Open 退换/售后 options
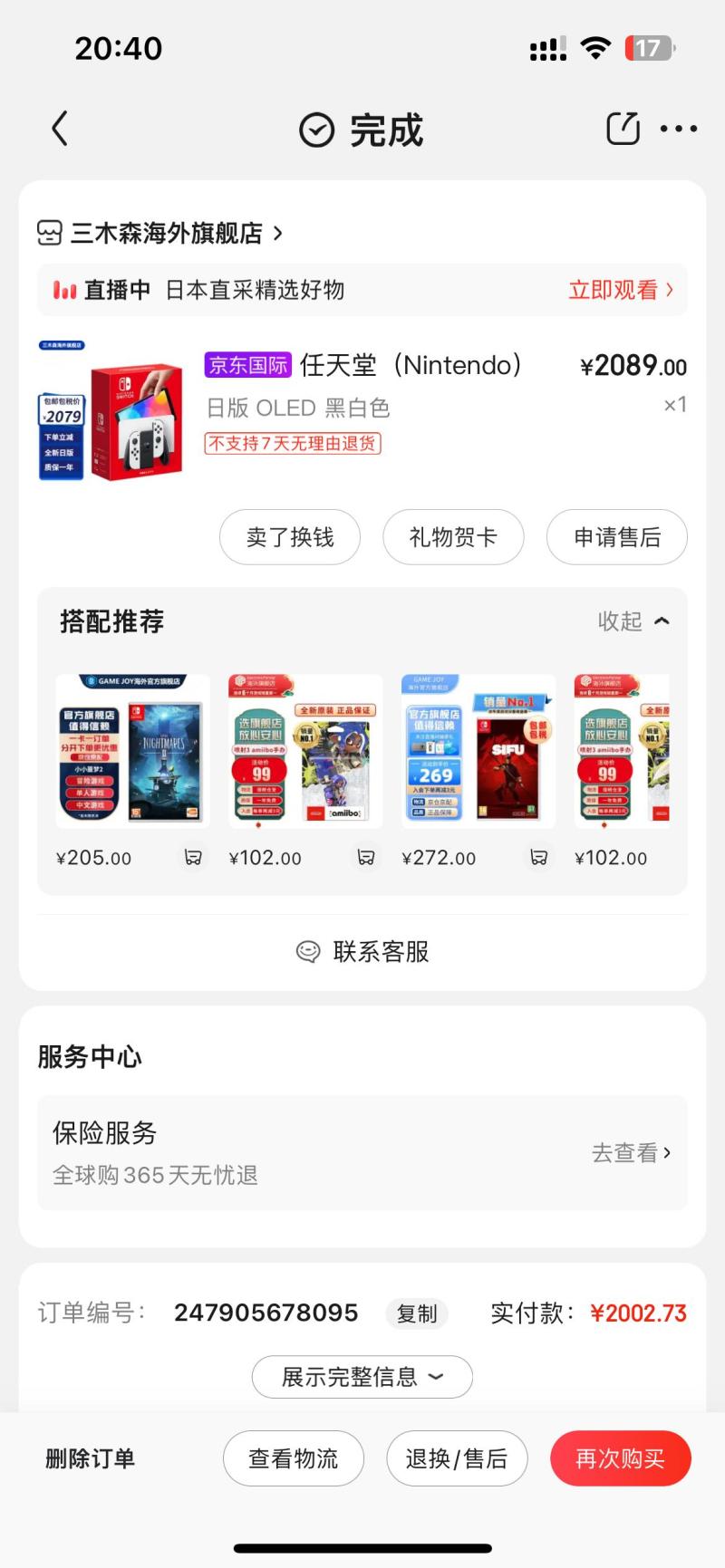 click(x=457, y=1458)
